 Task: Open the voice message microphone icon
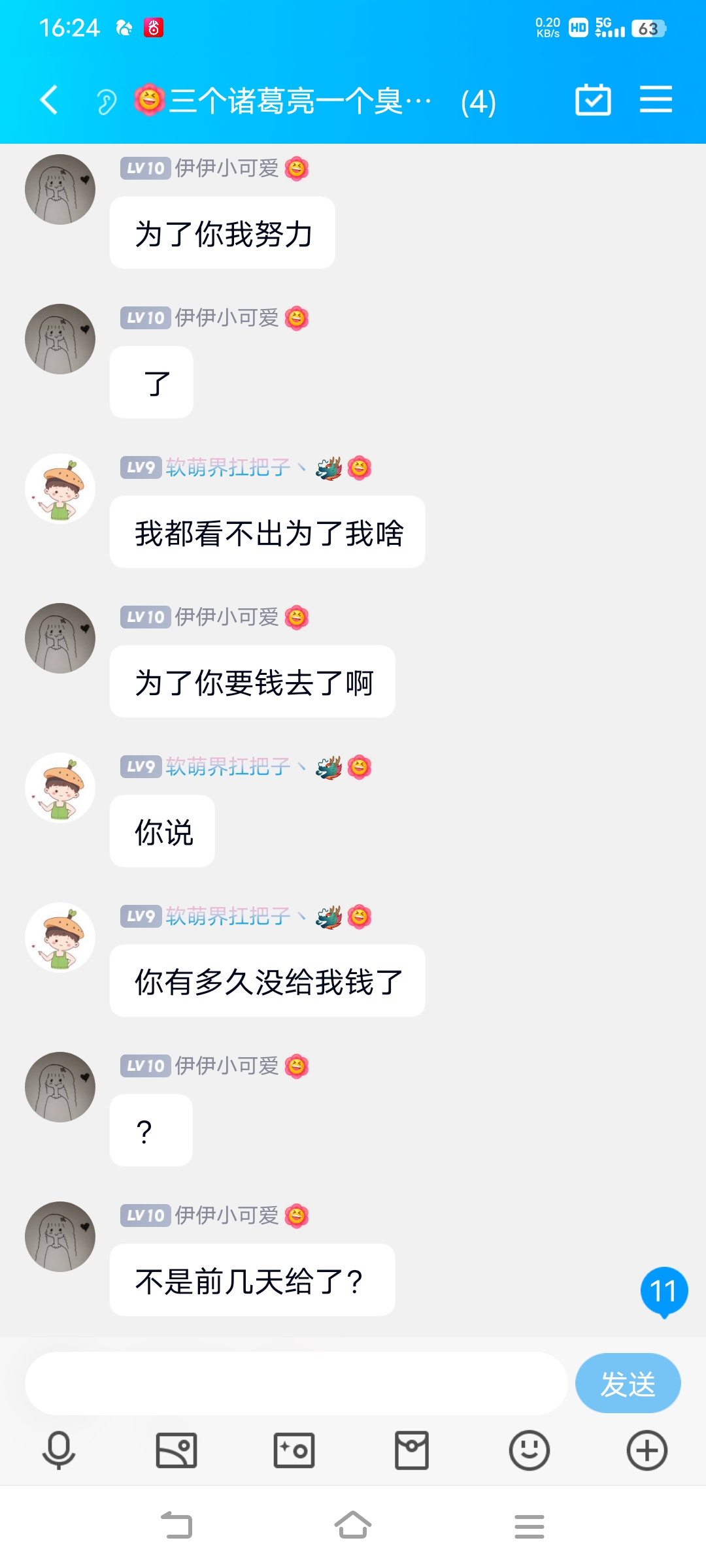59,1450
